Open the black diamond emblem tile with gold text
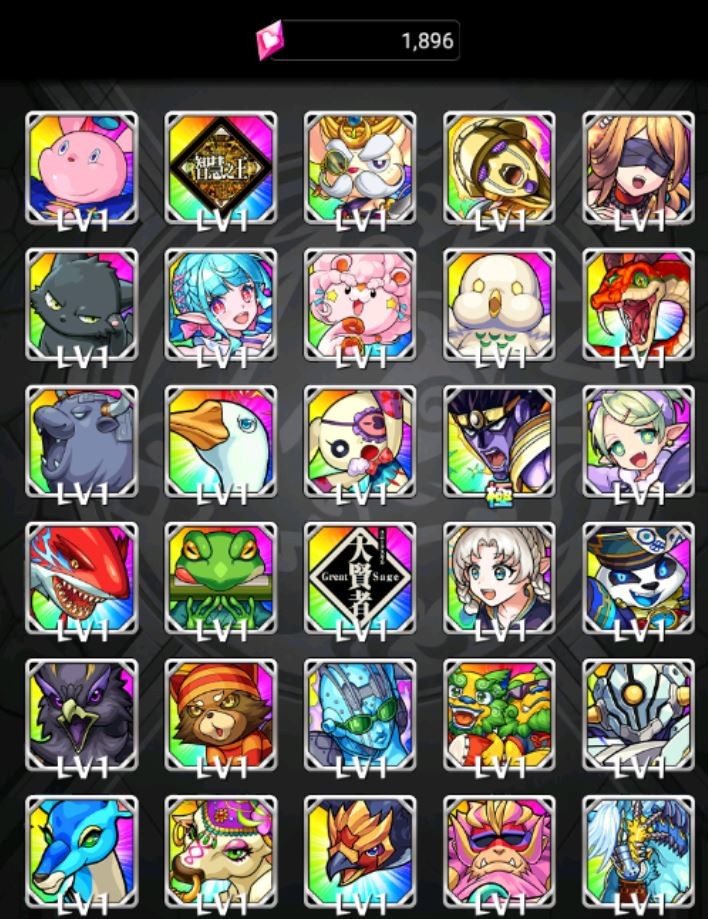Image resolution: width=708 pixels, height=919 pixels. pyautogui.click(x=220, y=167)
